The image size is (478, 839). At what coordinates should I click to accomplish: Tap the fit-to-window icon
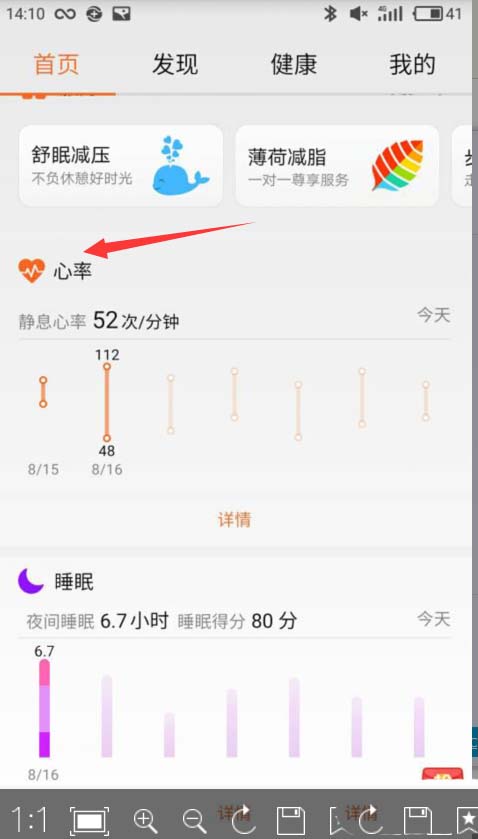coord(89,820)
